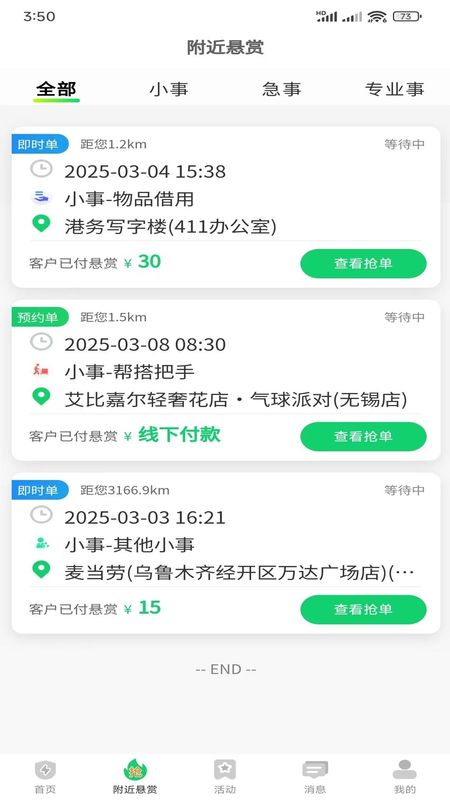The height and width of the screenshot is (800, 450).
Task: Select the 全部 tab
Action: (56, 89)
